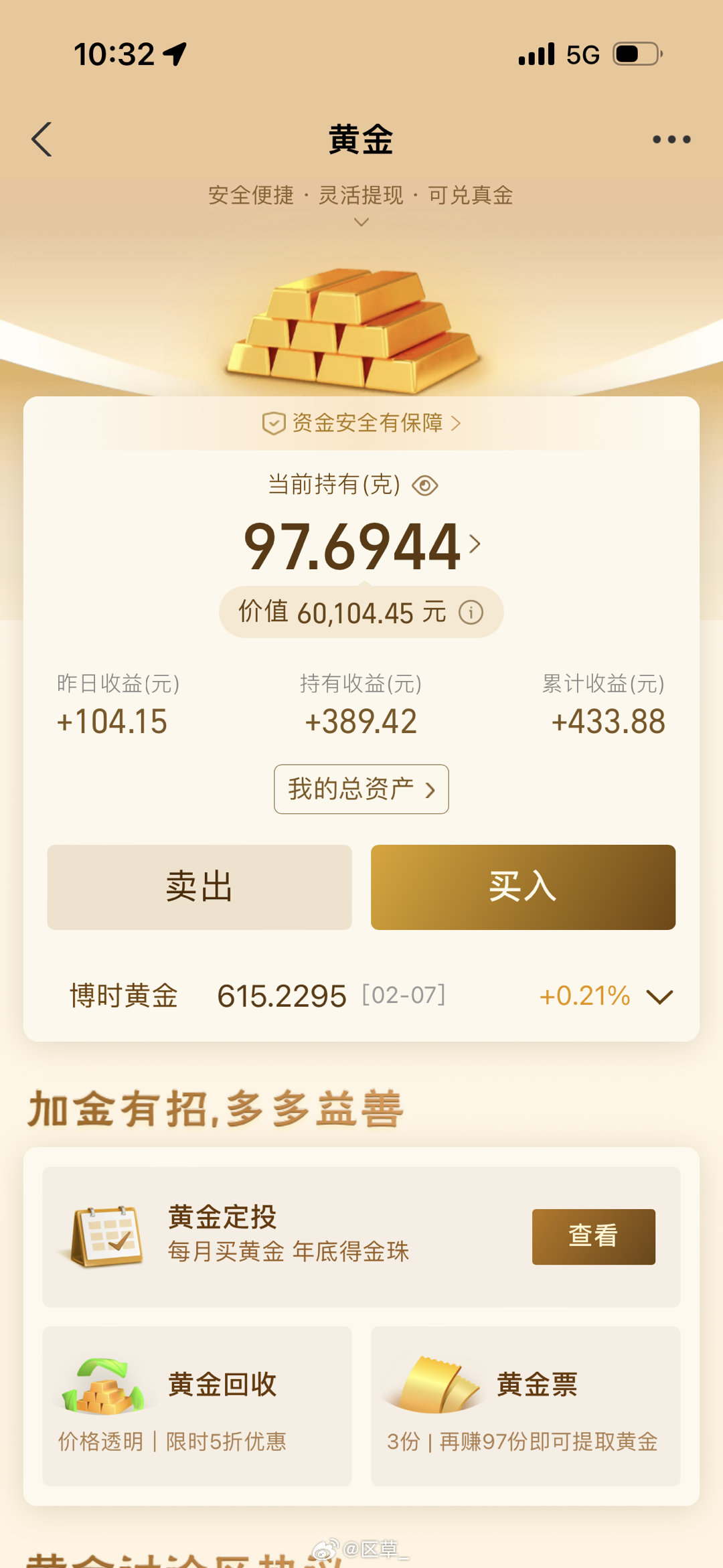Open the 黄金回收 card
Image resolution: width=723 pixels, height=1568 pixels.
pyautogui.click(x=197, y=1406)
